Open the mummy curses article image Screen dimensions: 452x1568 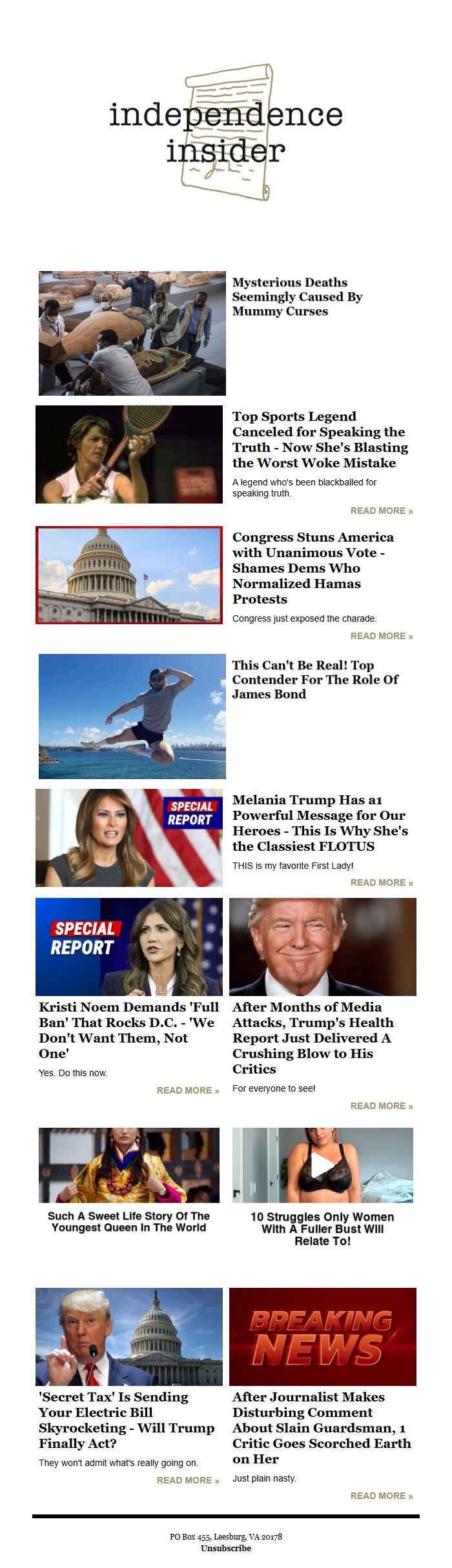pyautogui.click(x=132, y=333)
